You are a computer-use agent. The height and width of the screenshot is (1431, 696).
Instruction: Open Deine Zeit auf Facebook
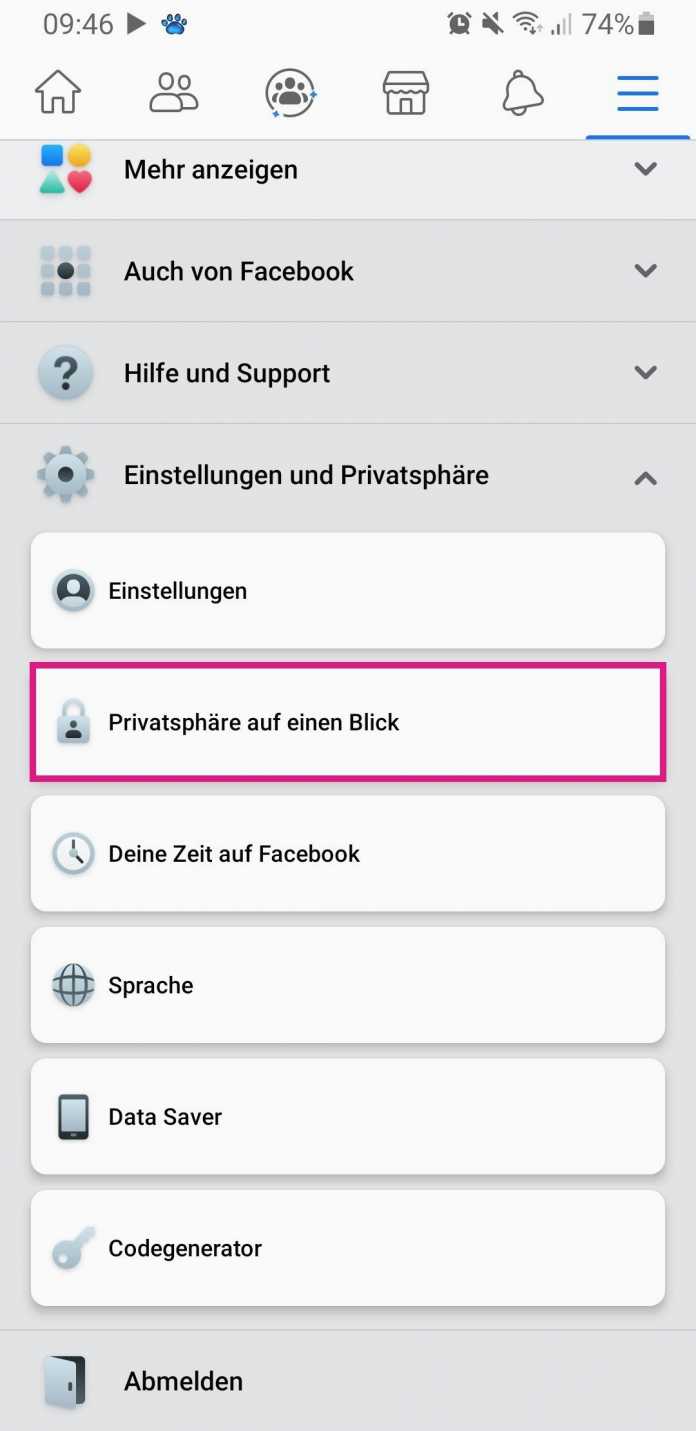click(x=348, y=854)
